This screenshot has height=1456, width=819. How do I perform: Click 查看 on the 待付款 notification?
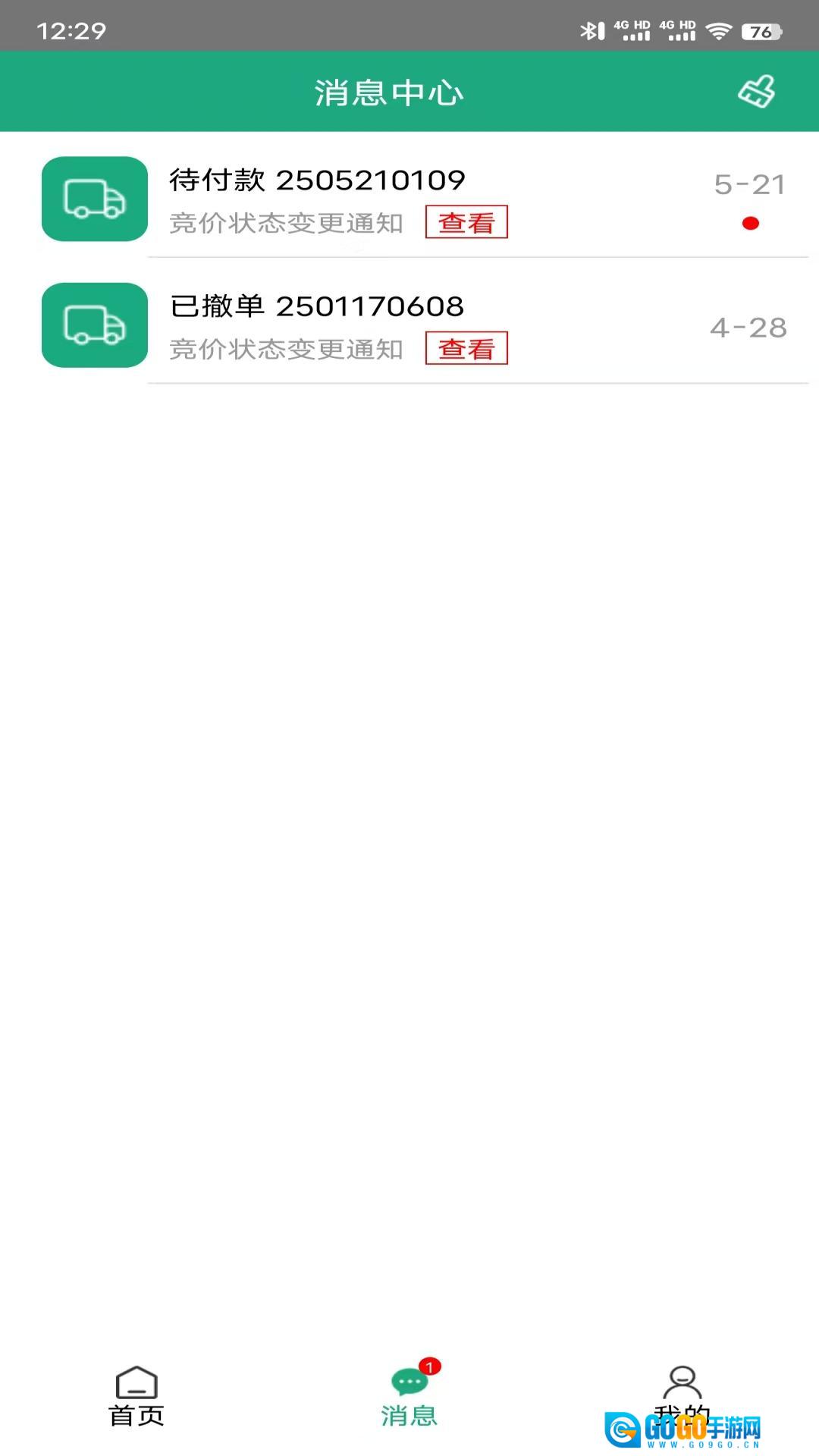tap(467, 222)
